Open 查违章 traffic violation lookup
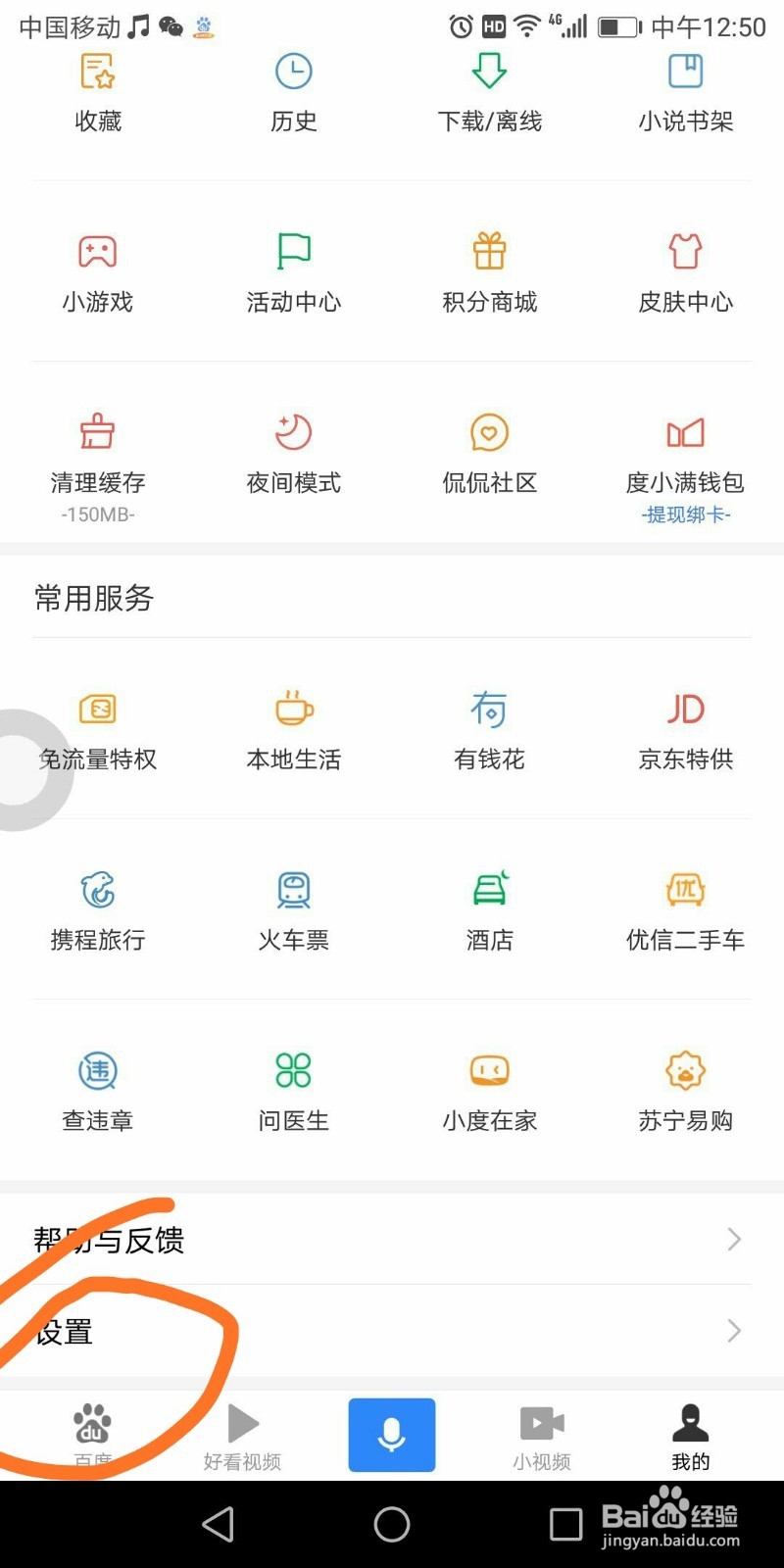 (98, 1091)
